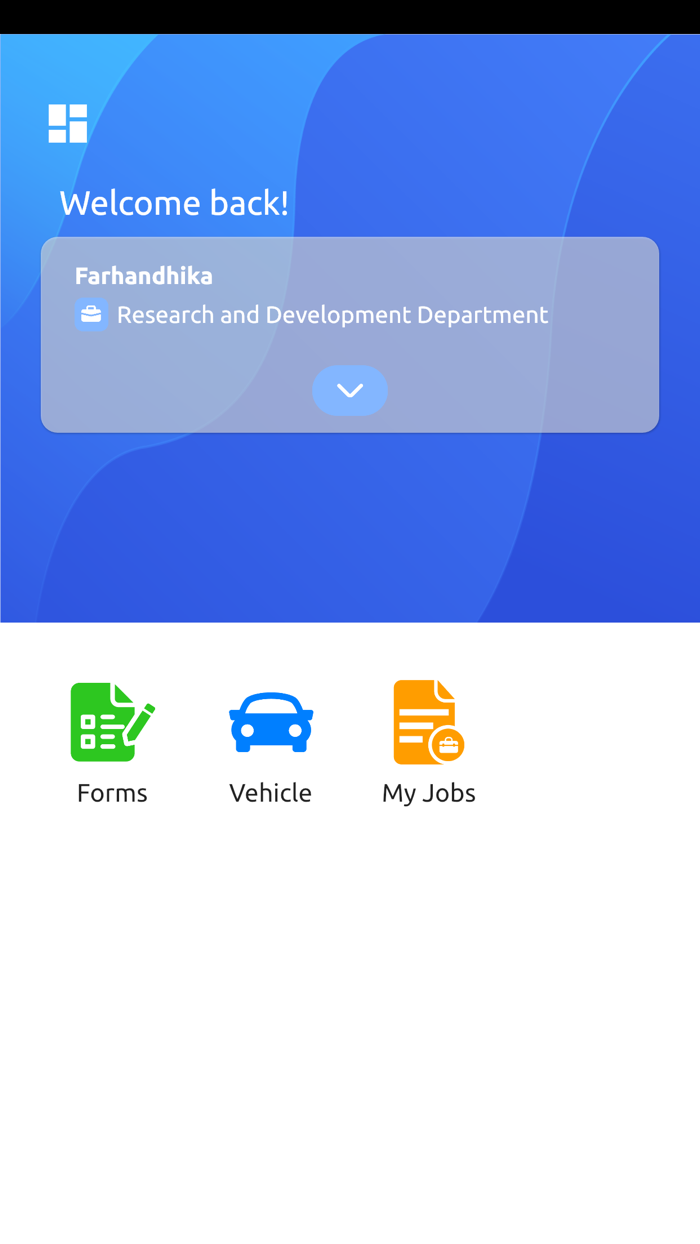Expand the Farhandhika profile card
This screenshot has height=1244, width=700.
350,390
